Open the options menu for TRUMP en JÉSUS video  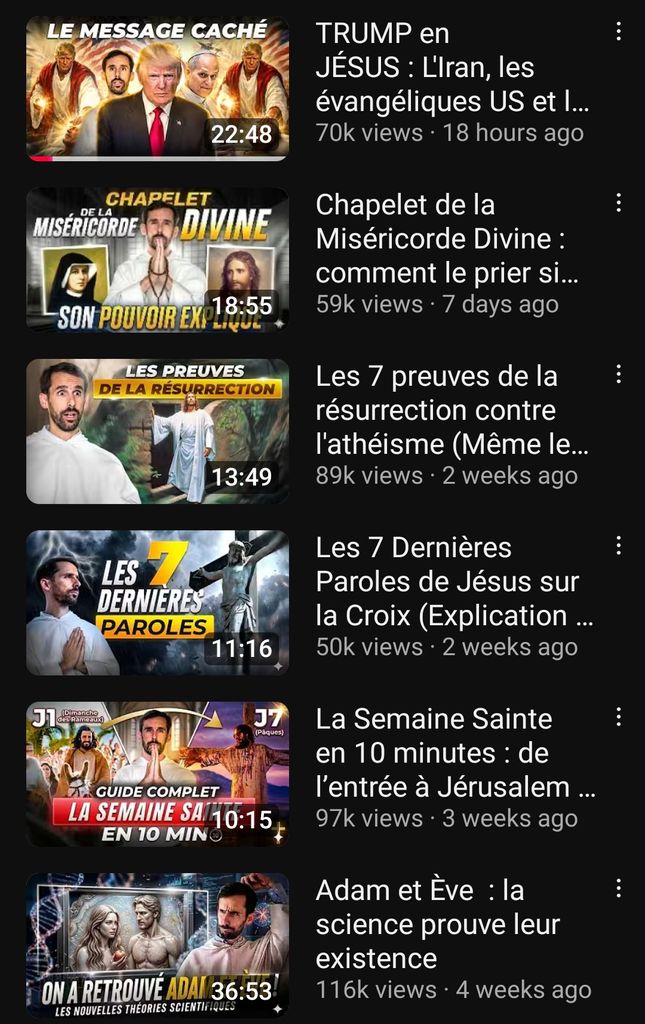pyautogui.click(x=618, y=32)
